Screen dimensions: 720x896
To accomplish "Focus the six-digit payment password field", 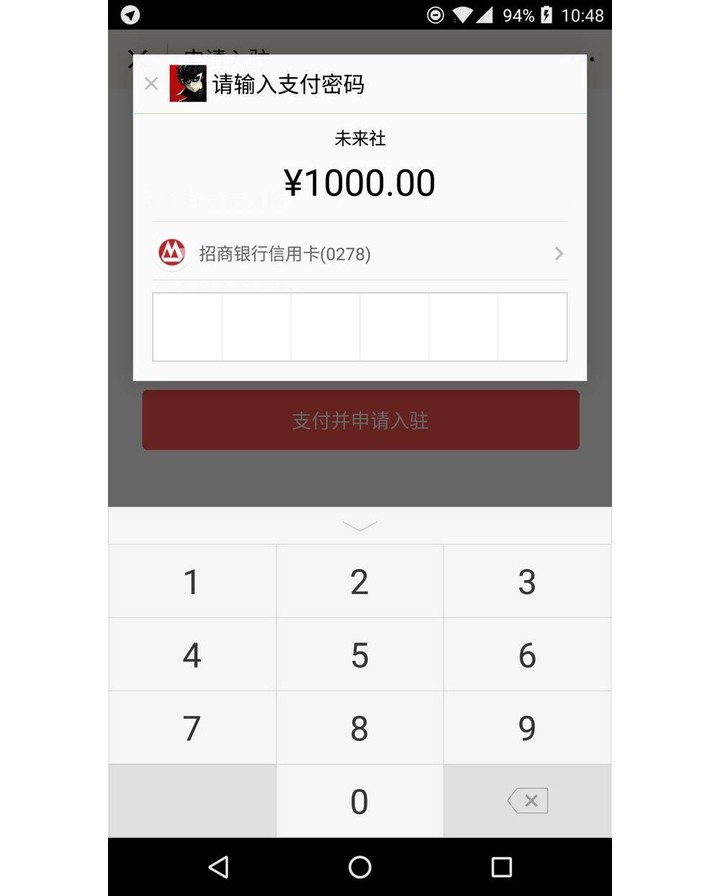I will (x=360, y=327).
